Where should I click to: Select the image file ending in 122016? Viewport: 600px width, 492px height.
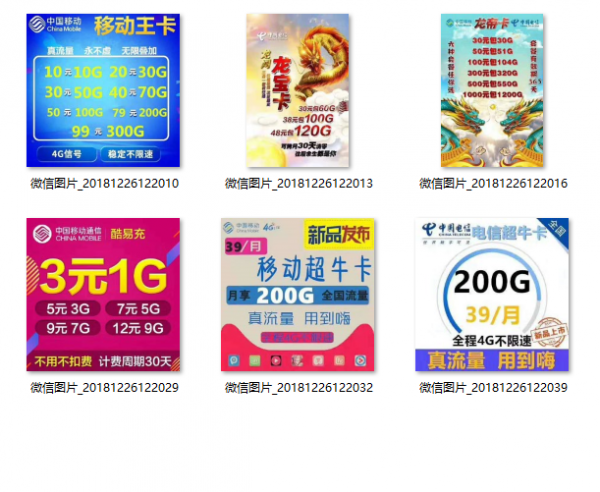point(492,91)
